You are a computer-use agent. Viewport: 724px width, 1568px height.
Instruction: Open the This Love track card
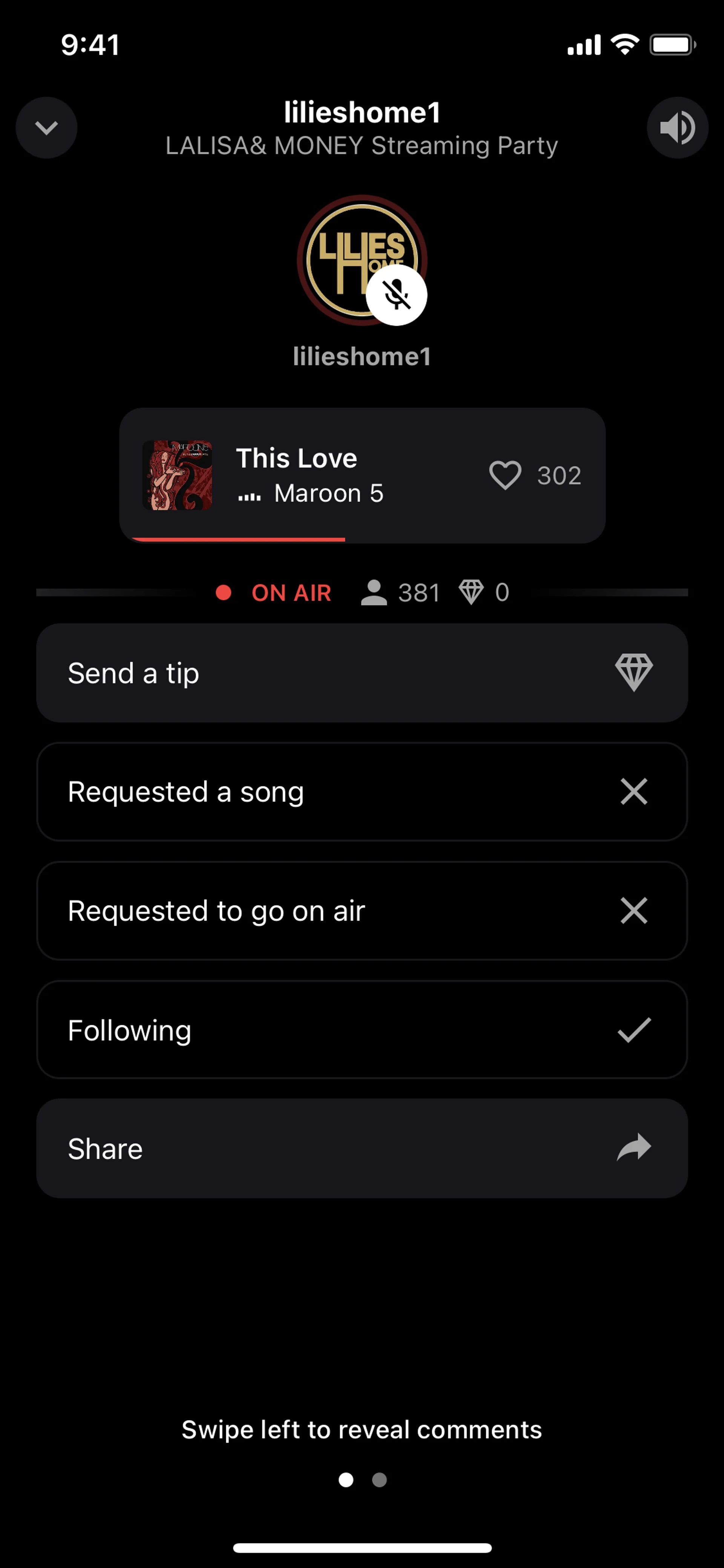[x=328, y=475]
